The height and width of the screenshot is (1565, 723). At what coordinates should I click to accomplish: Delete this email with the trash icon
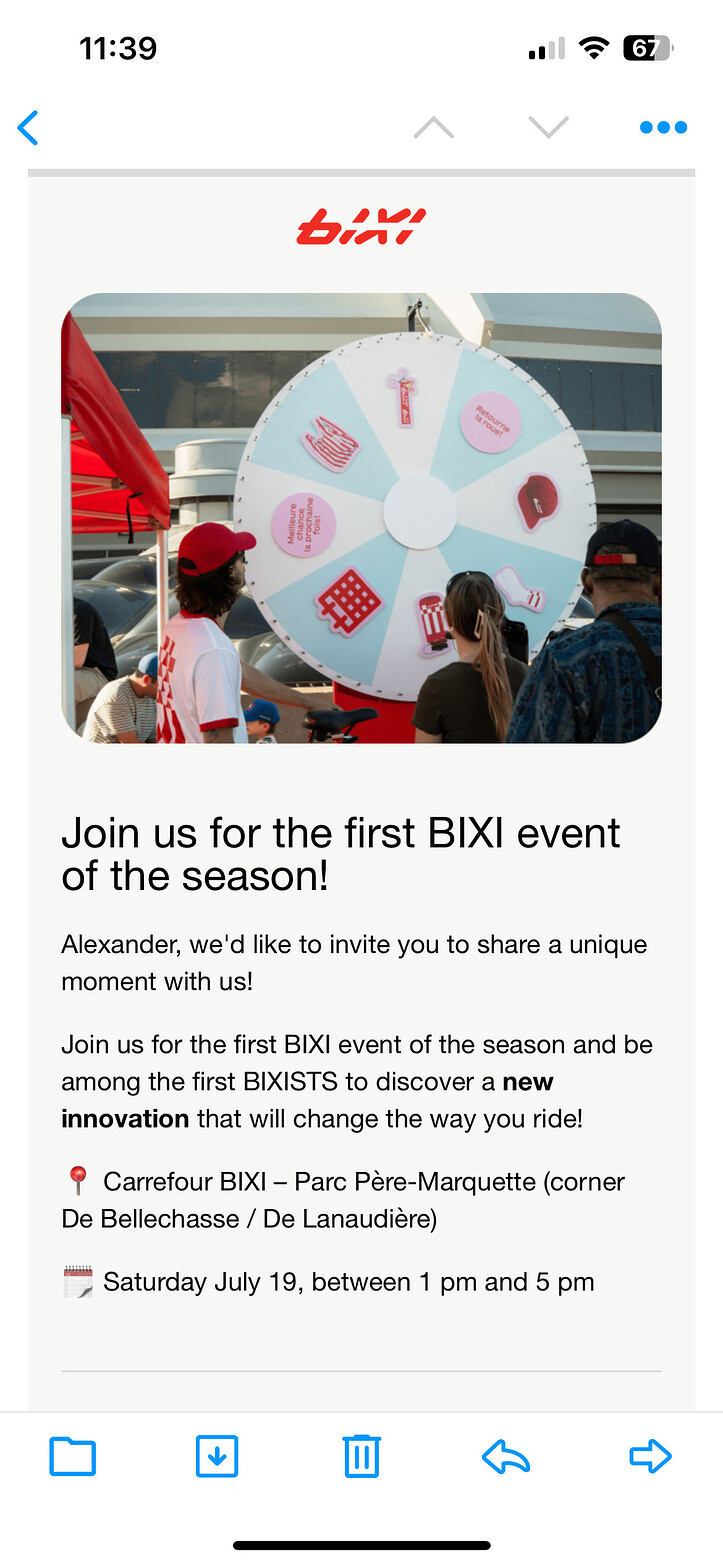pyautogui.click(x=361, y=1456)
